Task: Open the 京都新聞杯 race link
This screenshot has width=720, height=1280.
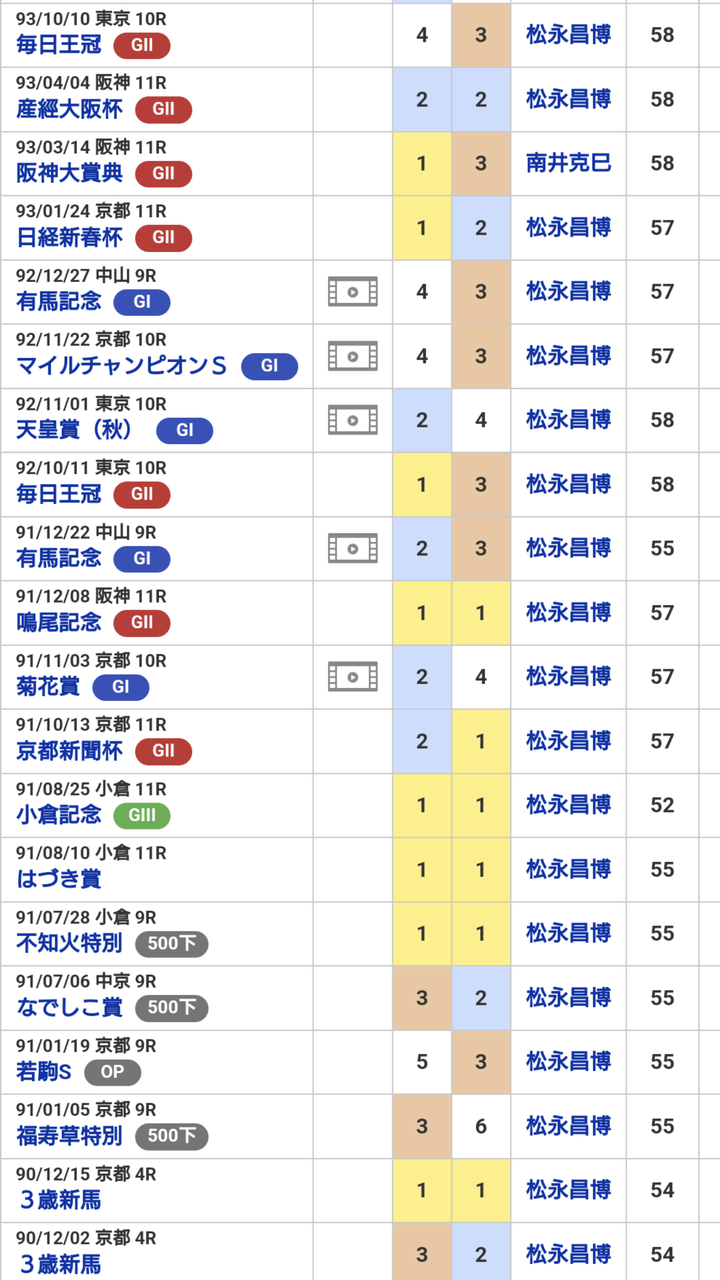Action: (x=69, y=750)
